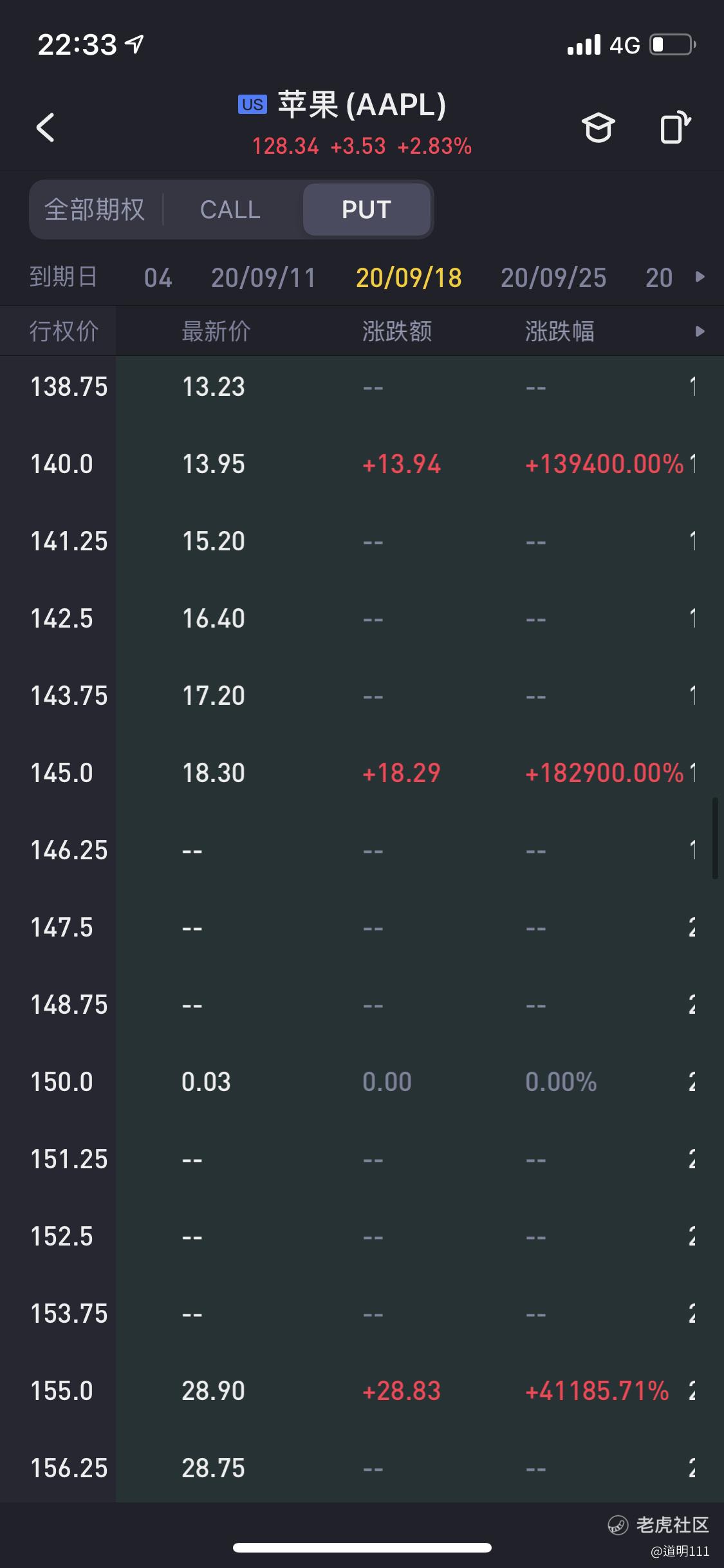The height and width of the screenshot is (1568, 724).
Task: Go back using the top-left arrow
Action: (x=45, y=127)
